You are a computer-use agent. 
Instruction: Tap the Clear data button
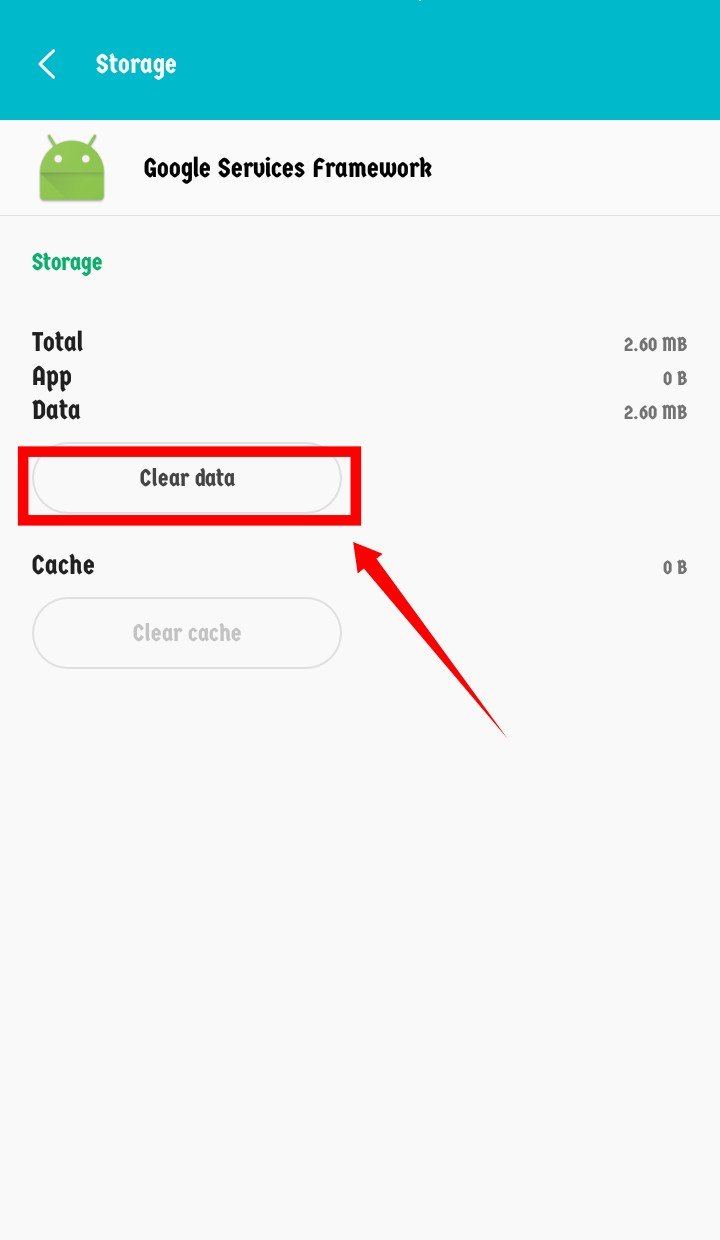click(x=187, y=478)
